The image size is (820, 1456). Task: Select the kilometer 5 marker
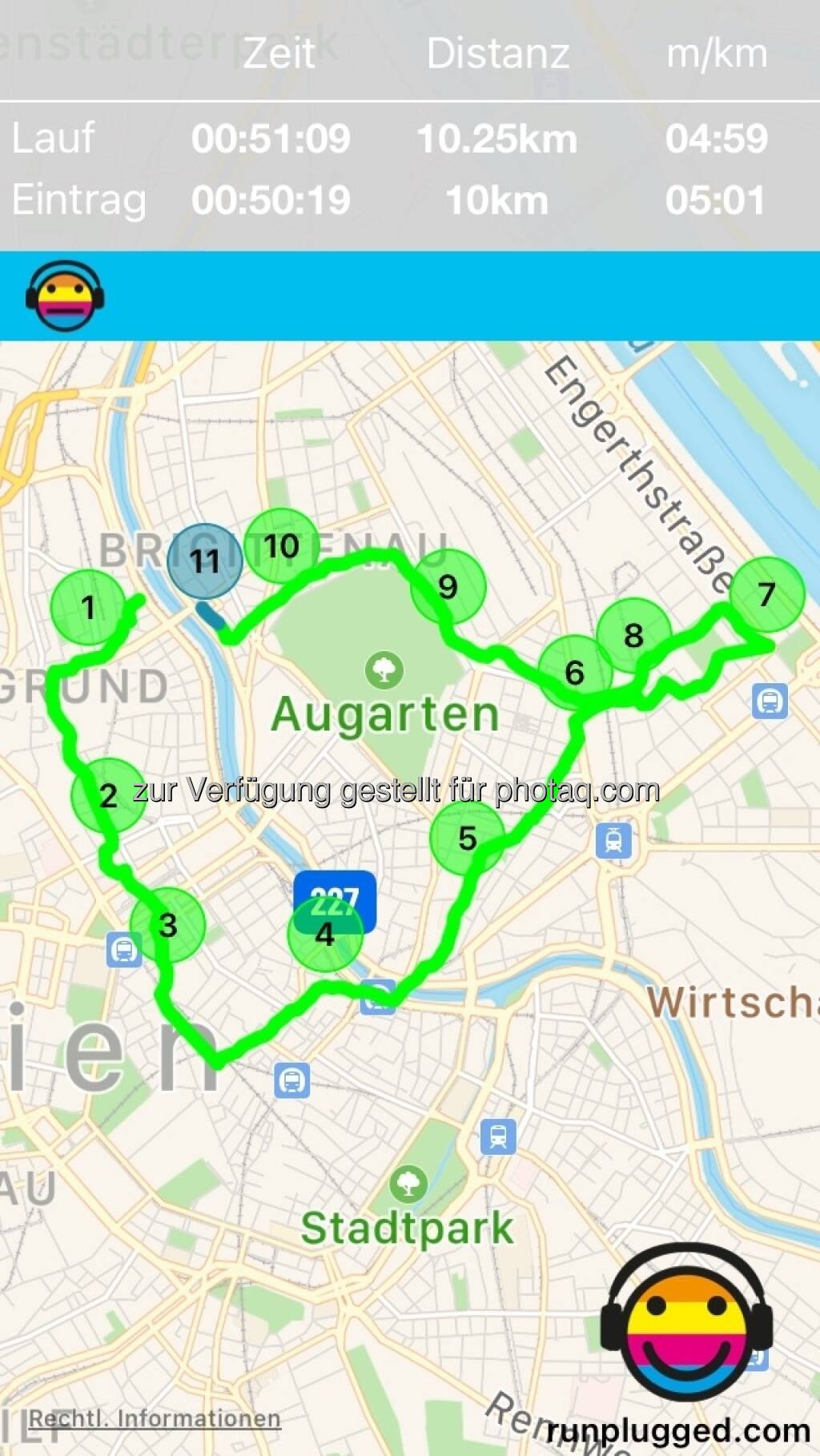pyautogui.click(x=467, y=838)
